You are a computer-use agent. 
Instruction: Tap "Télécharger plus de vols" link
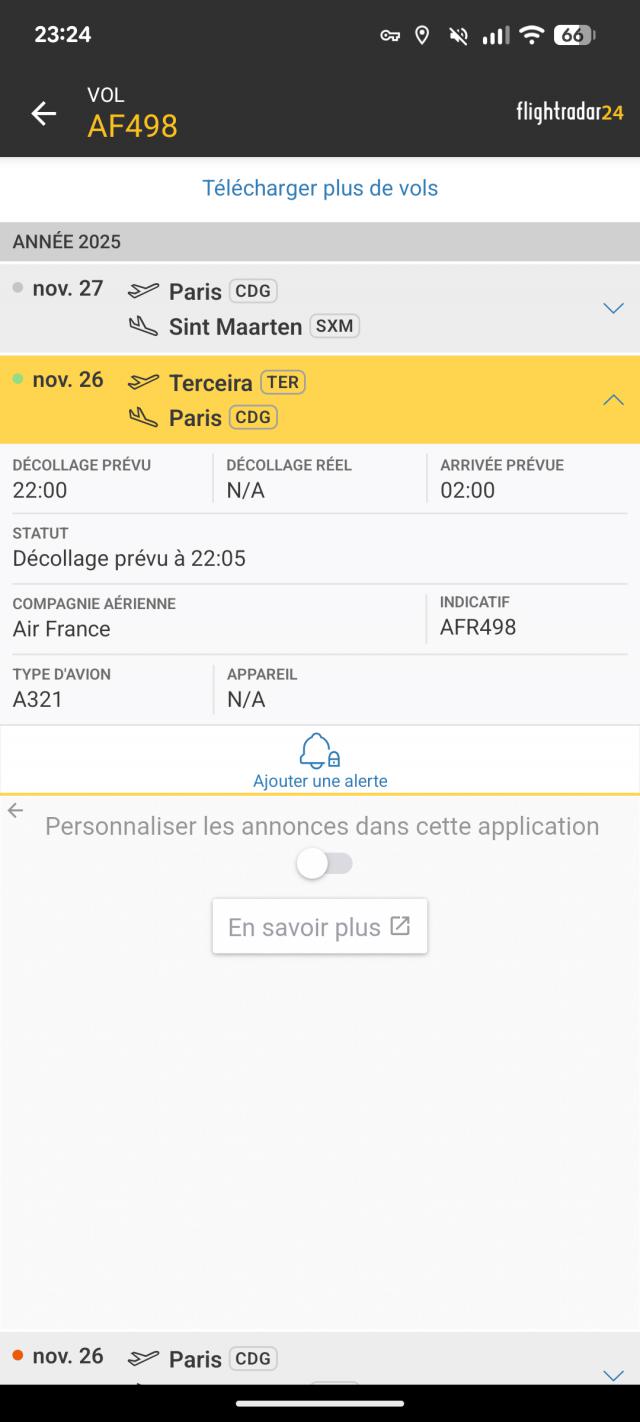point(320,188)
